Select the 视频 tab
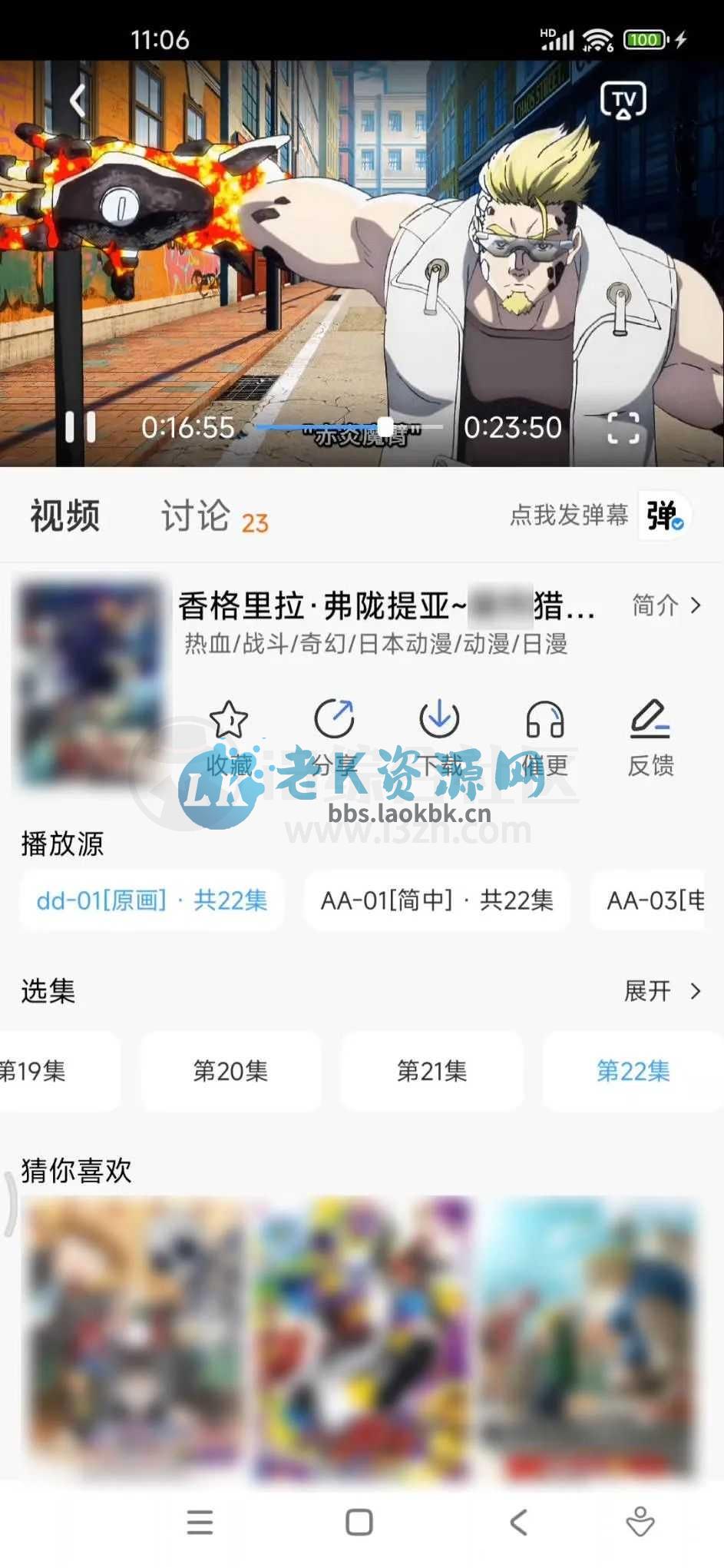The image size is (724, 1568). tap(65, 513)
